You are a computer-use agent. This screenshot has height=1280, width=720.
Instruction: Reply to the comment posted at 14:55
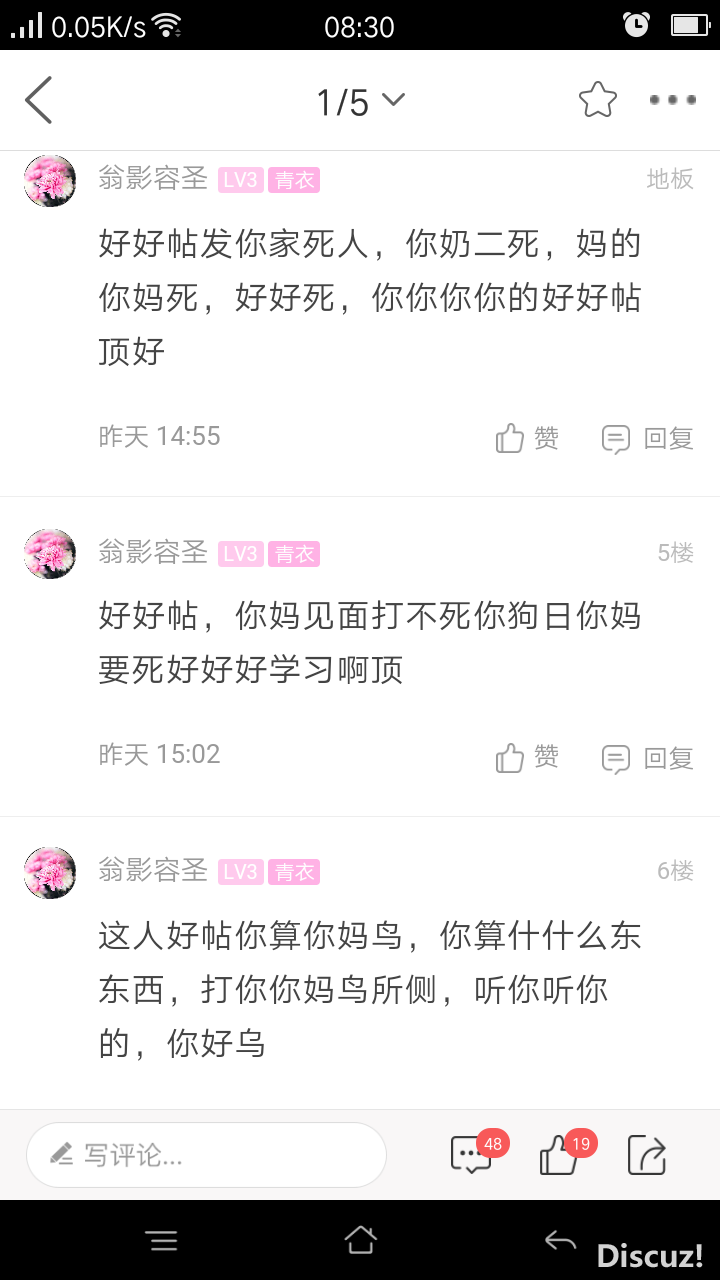[647, 438]
